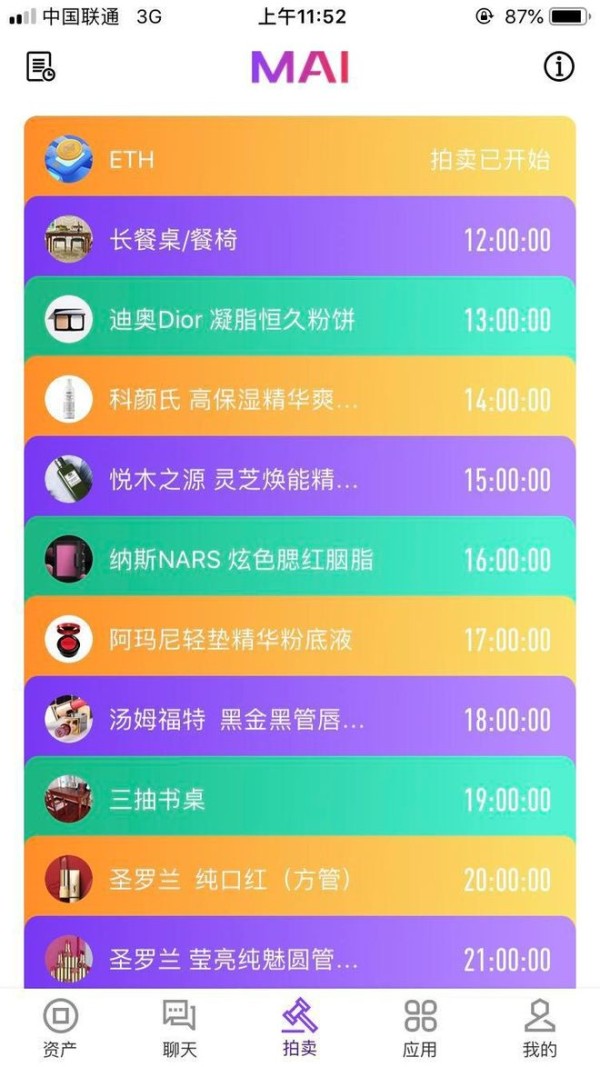The width and height of the screenshot is (600, 1067).
Task: Open the 长餐桌/餐椅 auction item
Action: (300, 238)
